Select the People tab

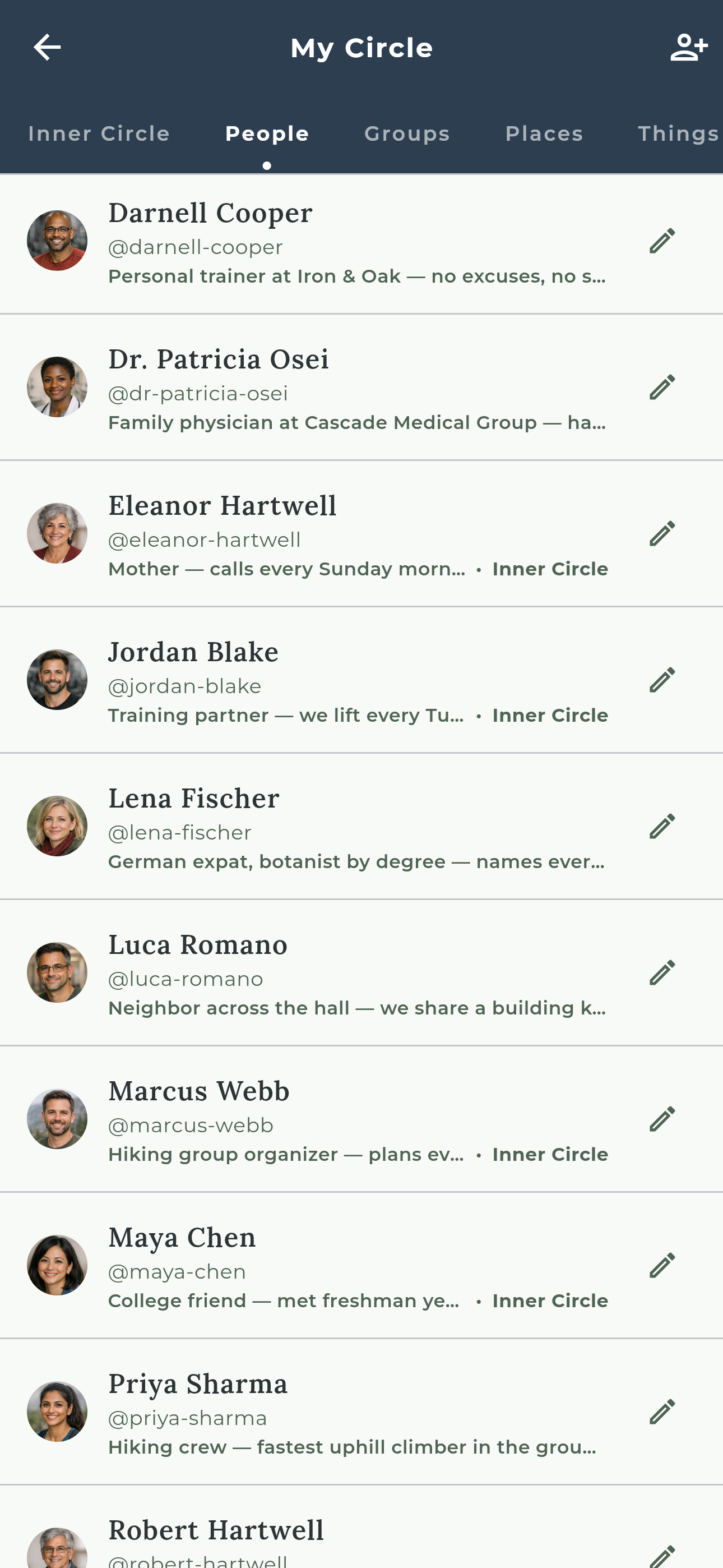point(267,134)
